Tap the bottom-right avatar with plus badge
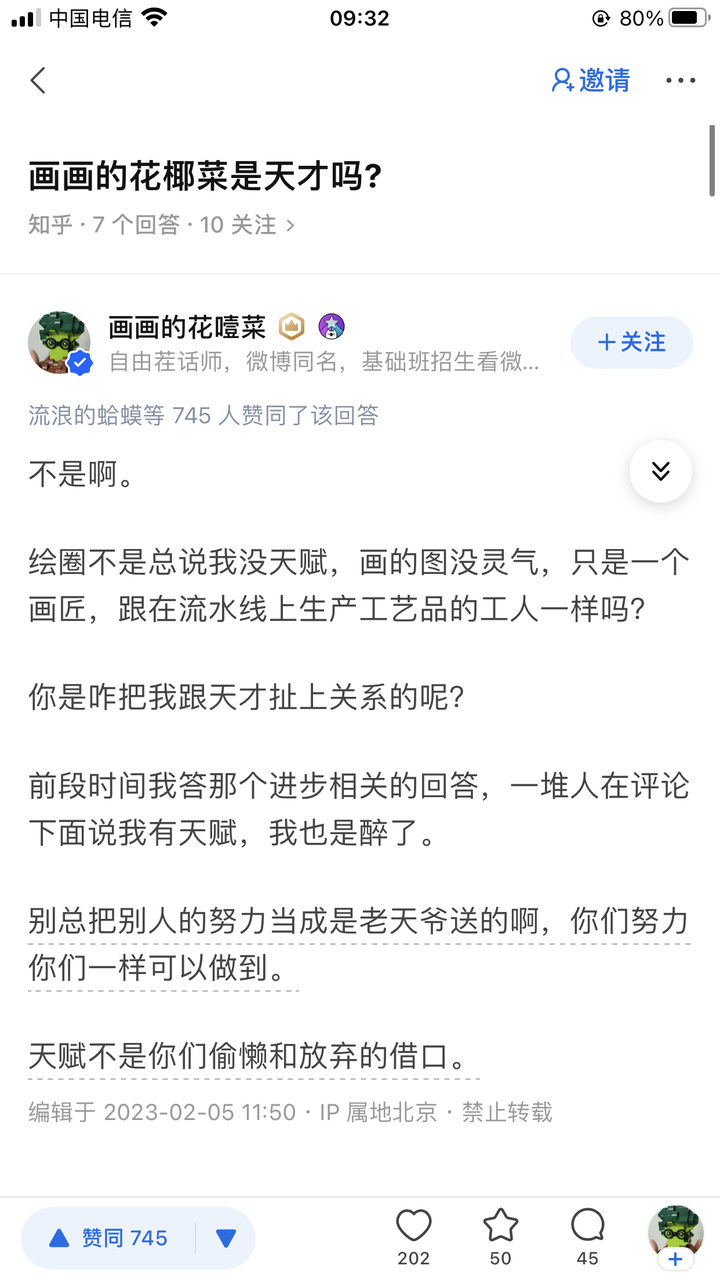 [x=675, y=1236]
